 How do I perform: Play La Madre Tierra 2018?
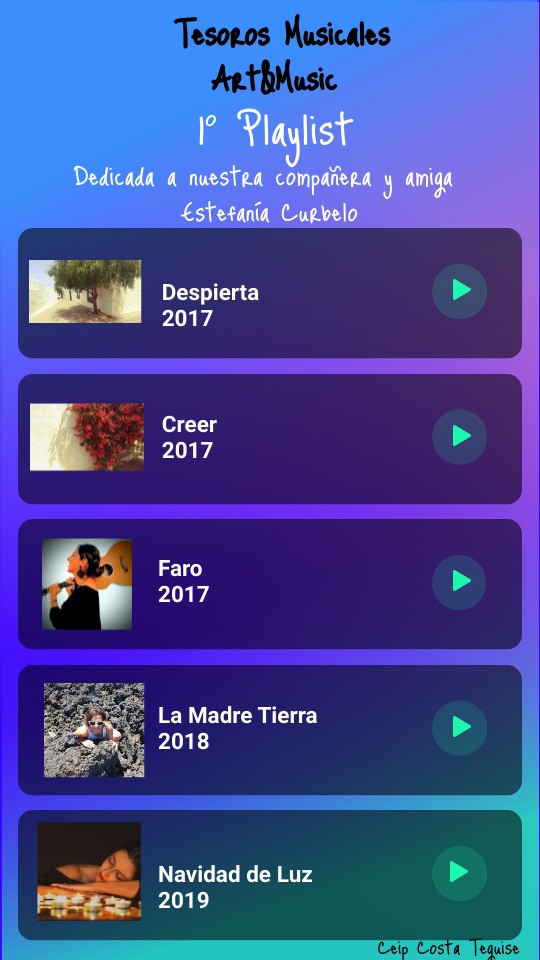(x=459, y=727)
